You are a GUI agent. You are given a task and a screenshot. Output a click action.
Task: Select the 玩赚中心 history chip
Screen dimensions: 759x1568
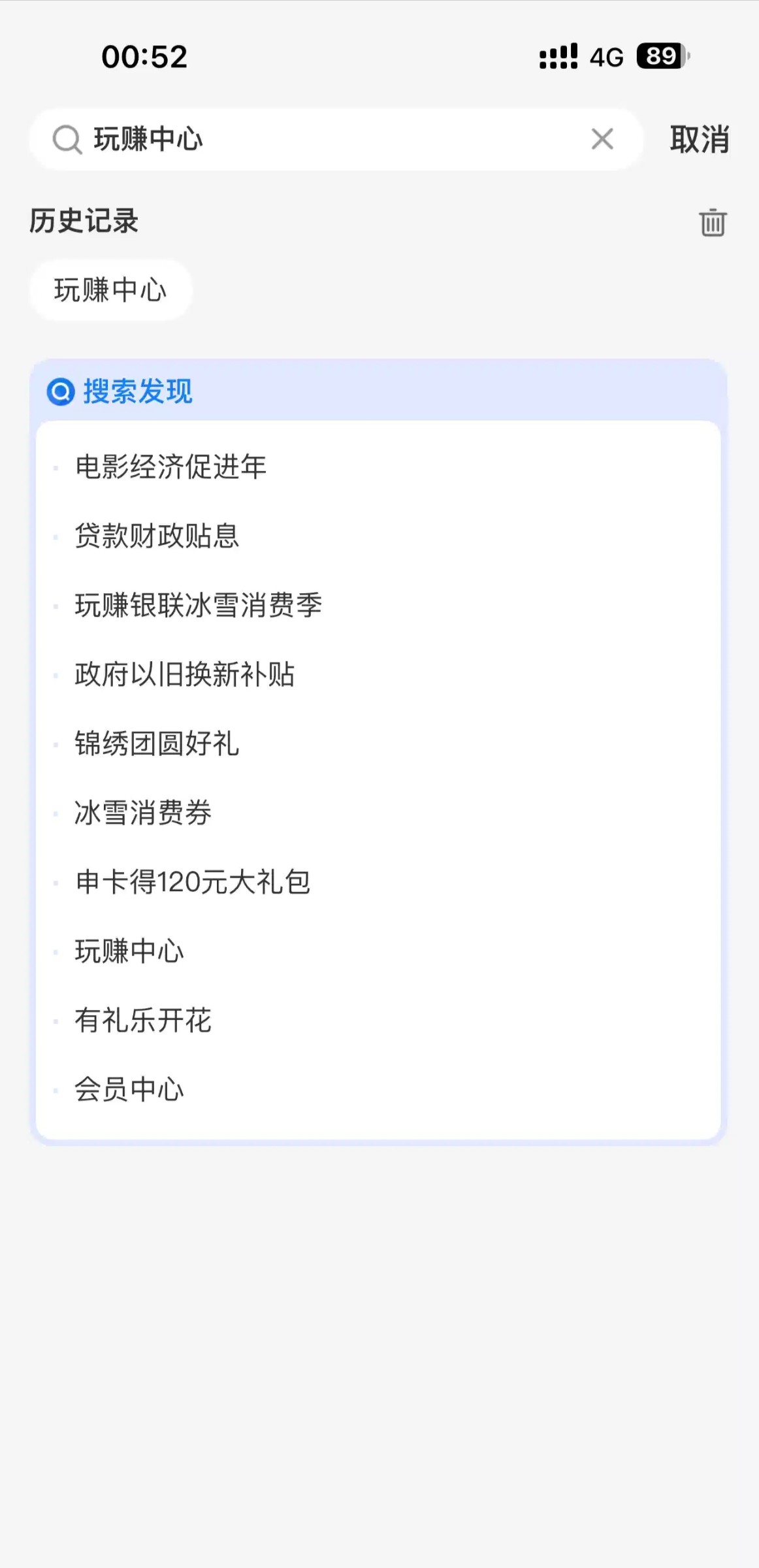coord(110,290)
